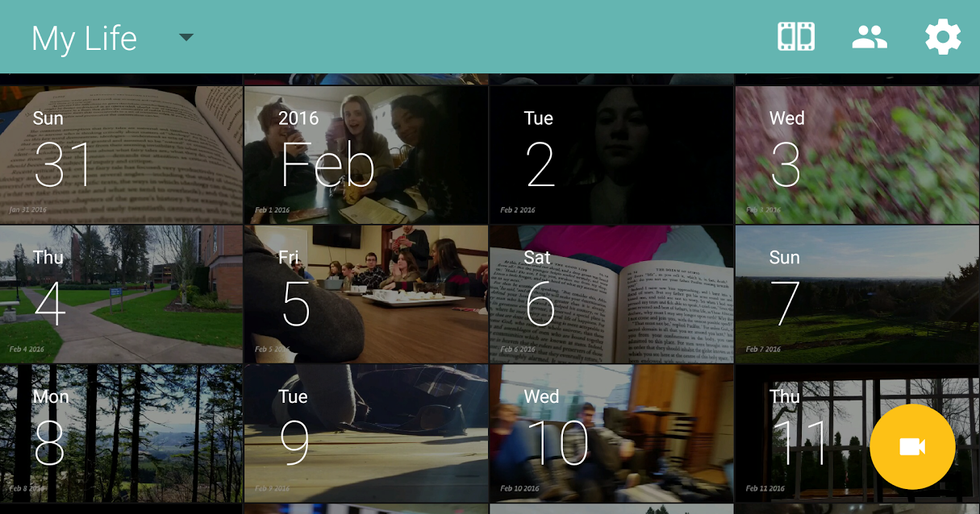This screenshot has width=980, height=514.
Task: View the Wed 3 clip
Action: [857, 154]
